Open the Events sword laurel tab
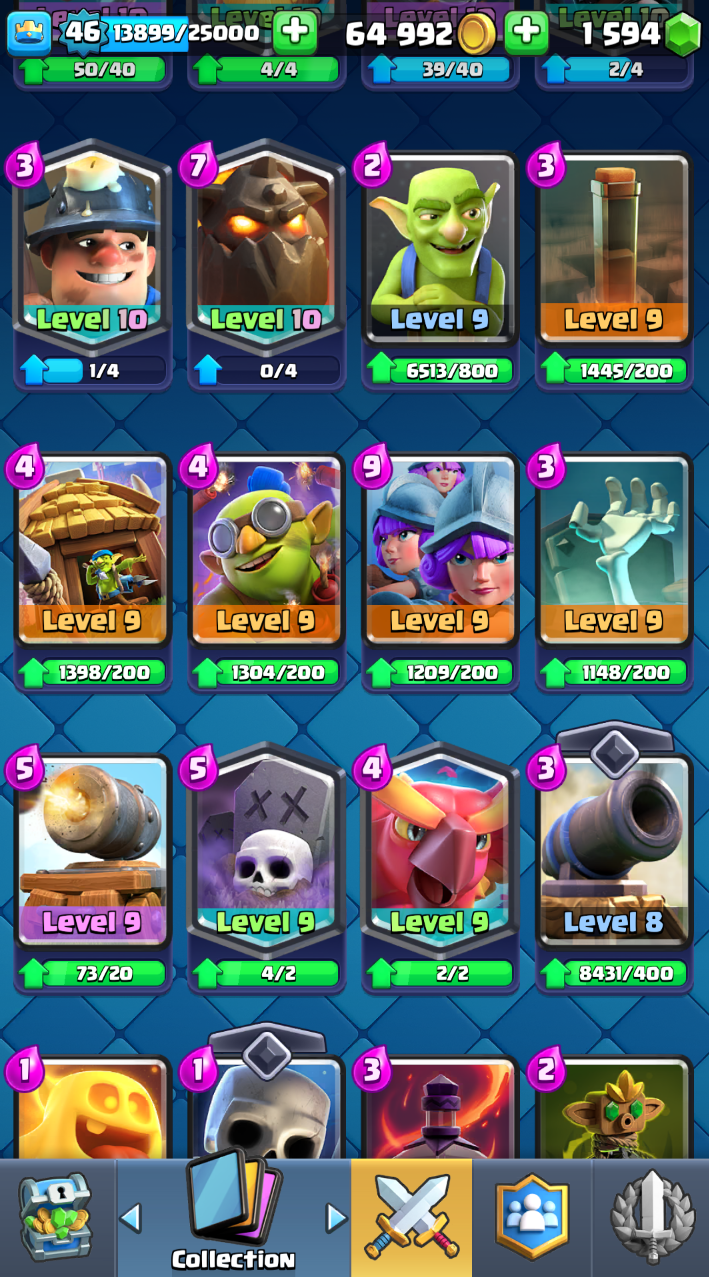This screenshot has height=1277, width=709. [x=651, y=1217]
